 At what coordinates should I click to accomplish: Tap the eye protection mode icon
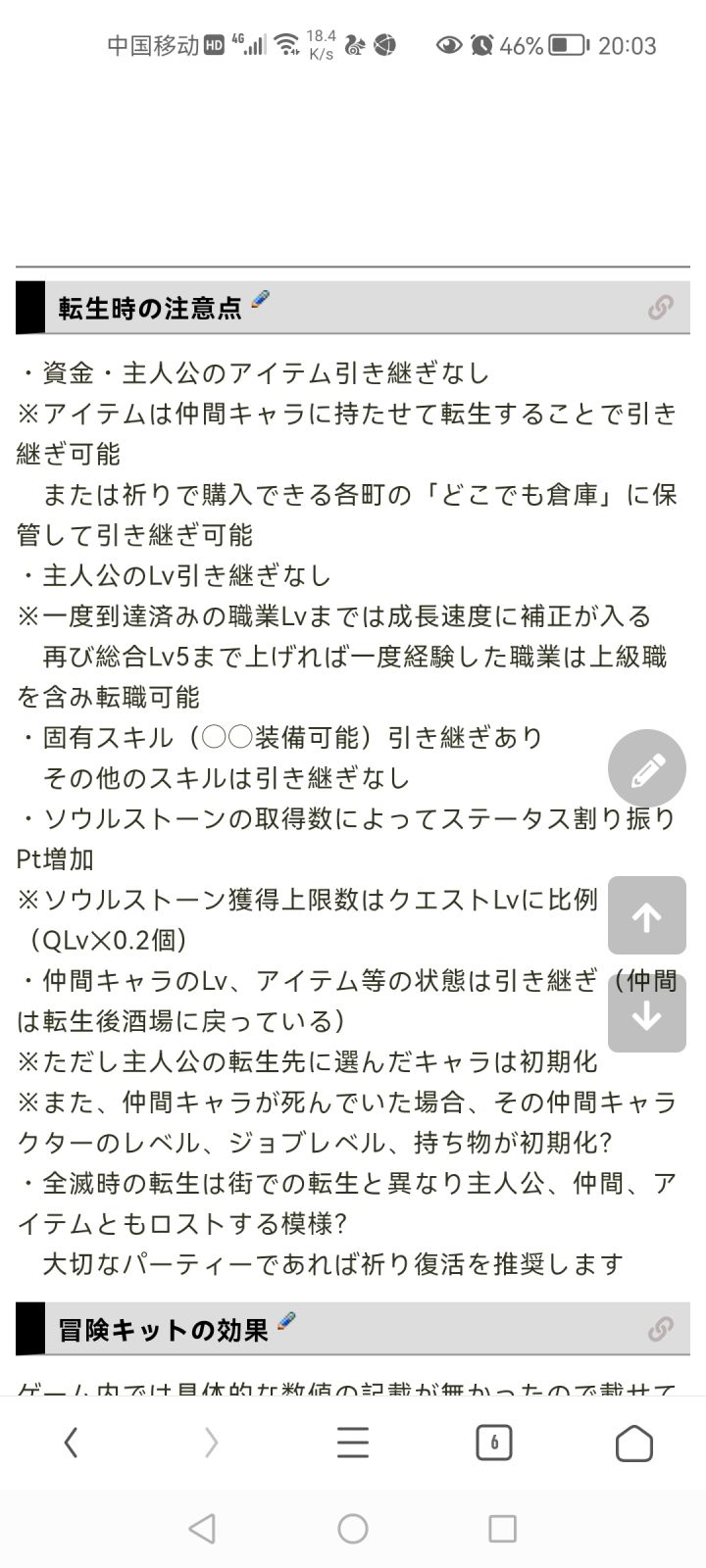point(448,45)
